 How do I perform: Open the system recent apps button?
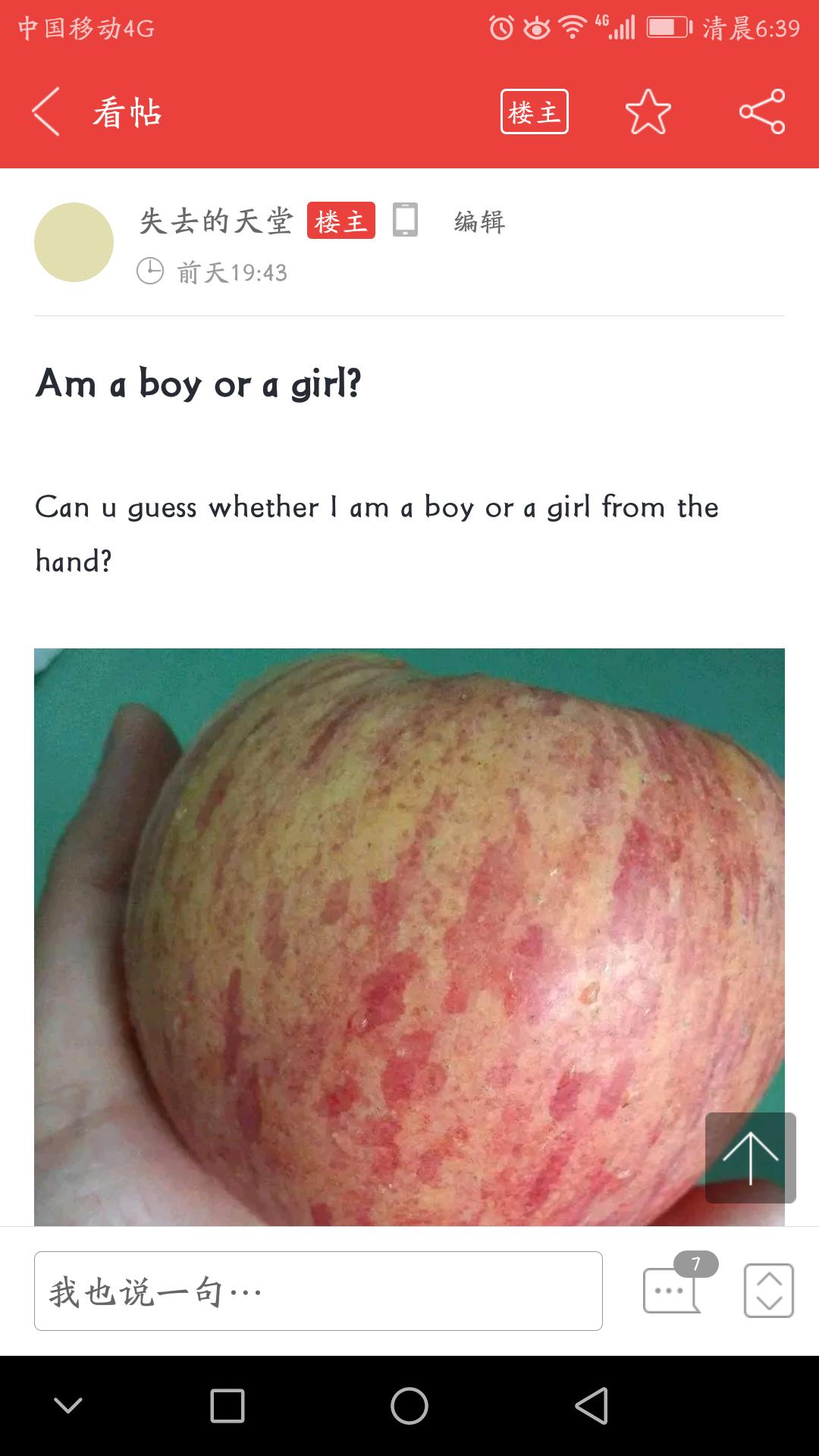227,1406
